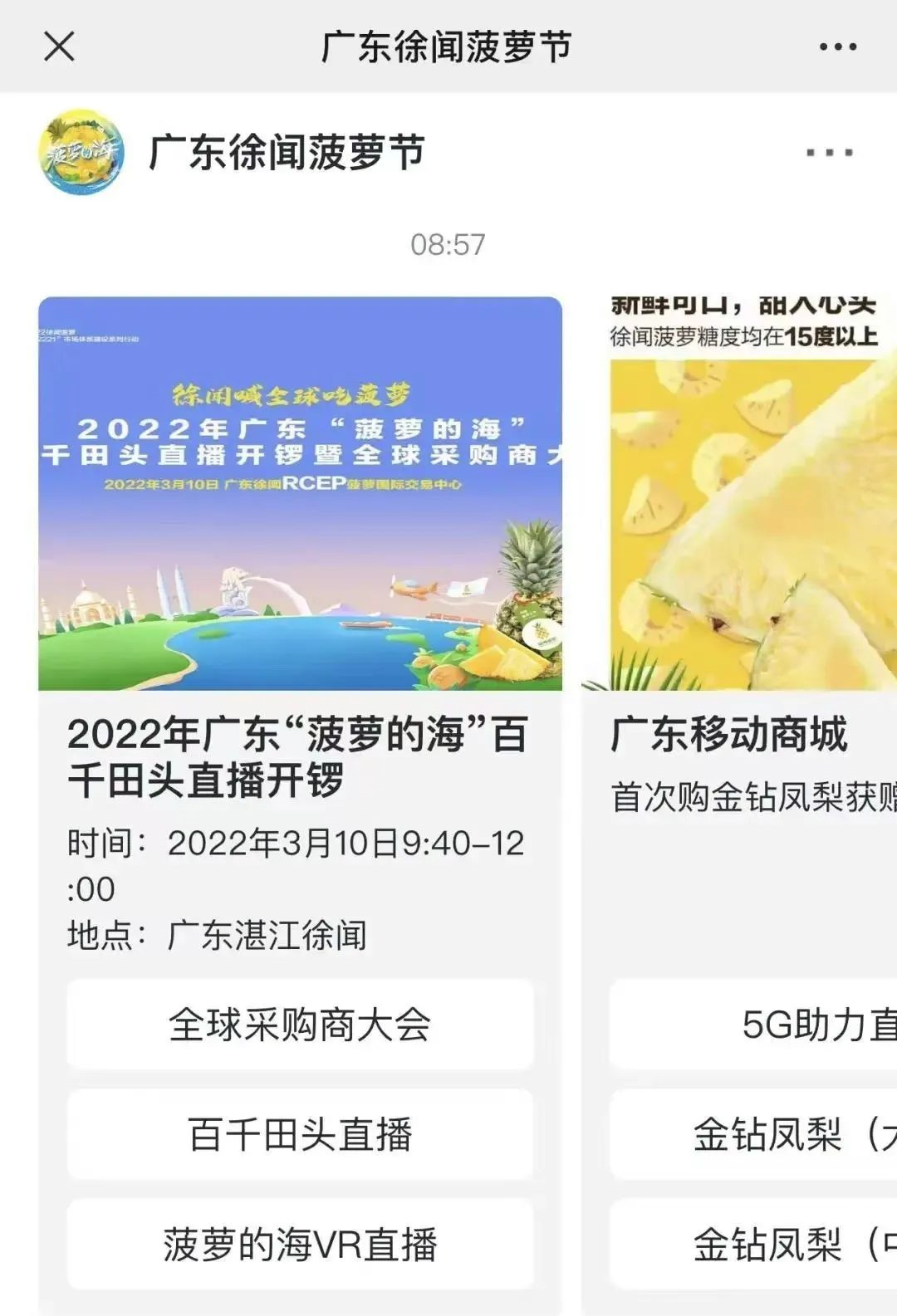Open the top bar overflow menu
897x1316 pixels.
(837, 47)
